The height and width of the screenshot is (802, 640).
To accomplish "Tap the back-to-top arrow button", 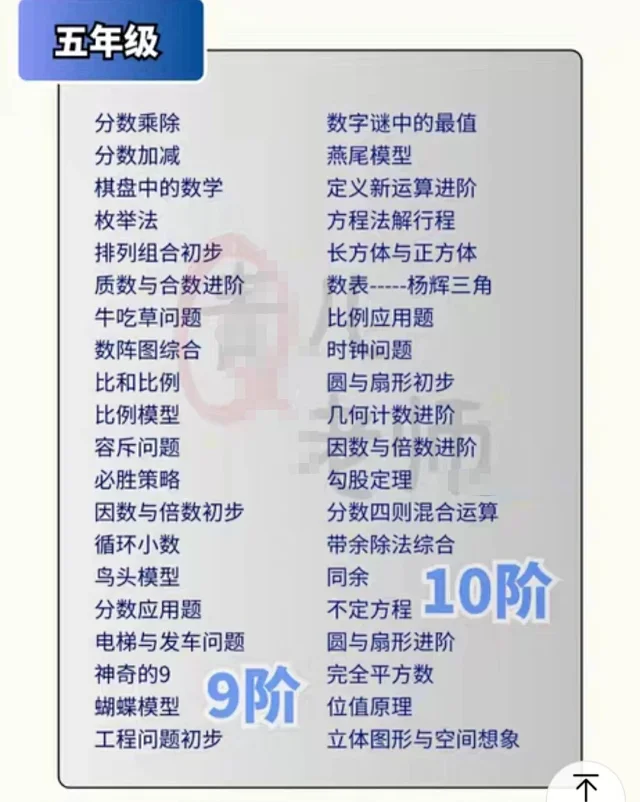I will pos(586,784).
